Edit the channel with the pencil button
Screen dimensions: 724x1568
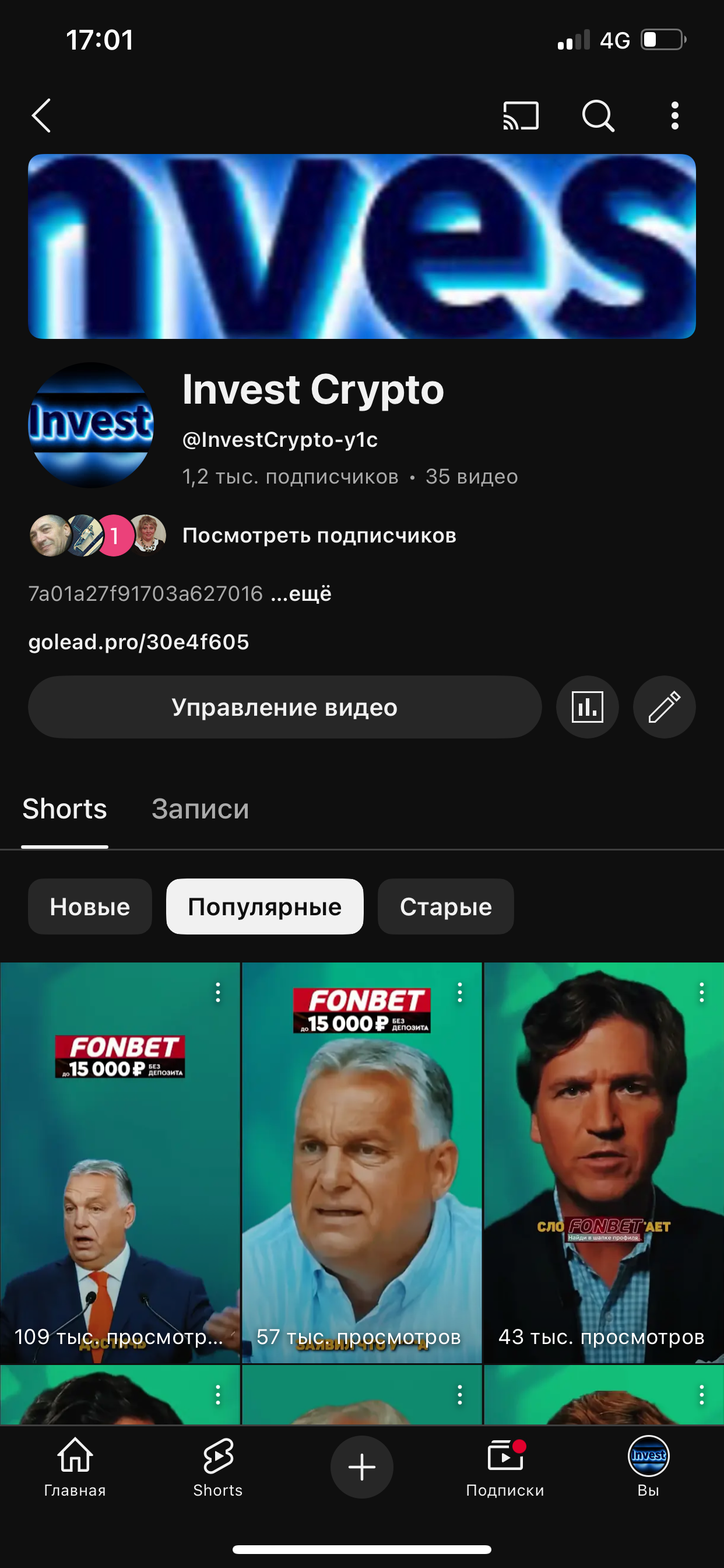(664, 708)
